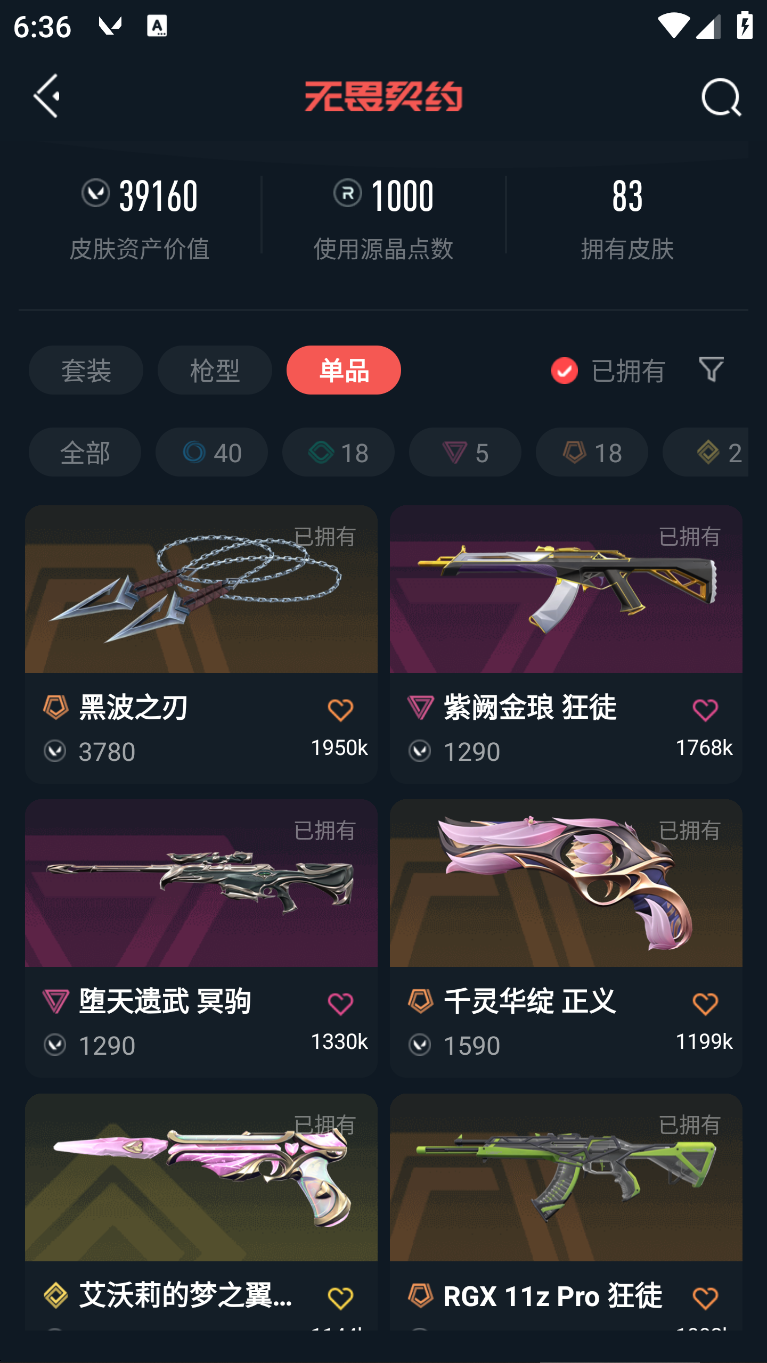The image size is (767, 1363).
Task: Open the search magnifier icon
Action: point(720,98)
